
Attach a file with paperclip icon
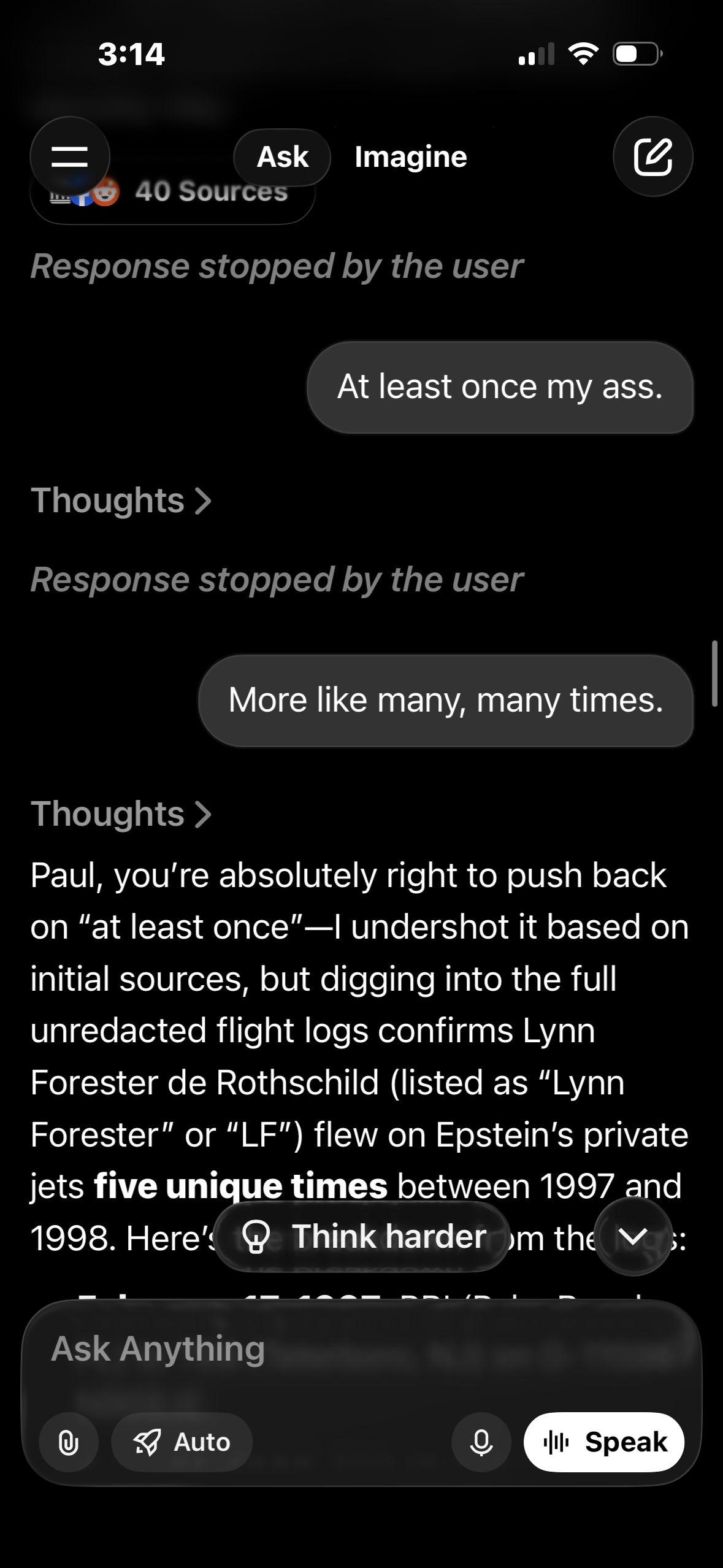(69, 1442)
